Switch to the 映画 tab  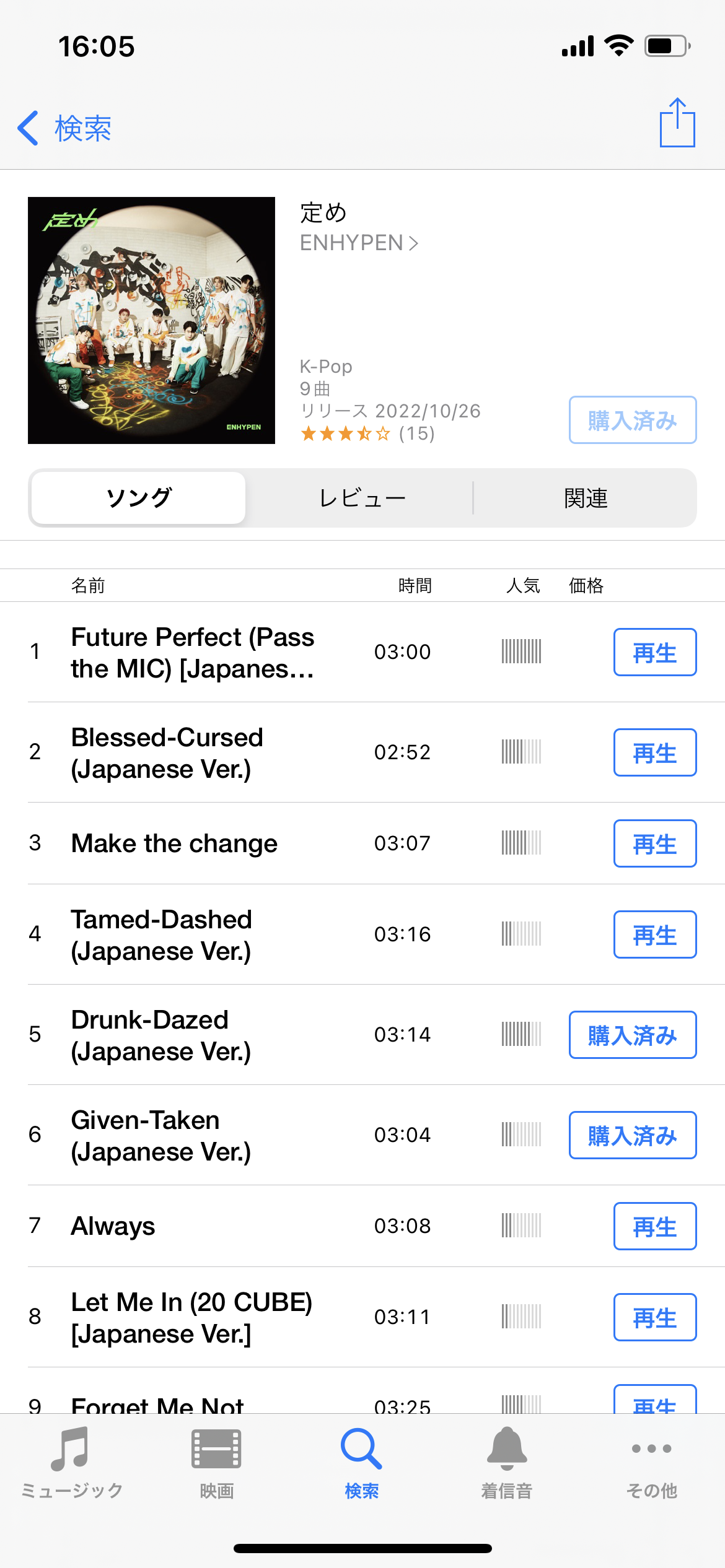click(x=216, y=1463)
